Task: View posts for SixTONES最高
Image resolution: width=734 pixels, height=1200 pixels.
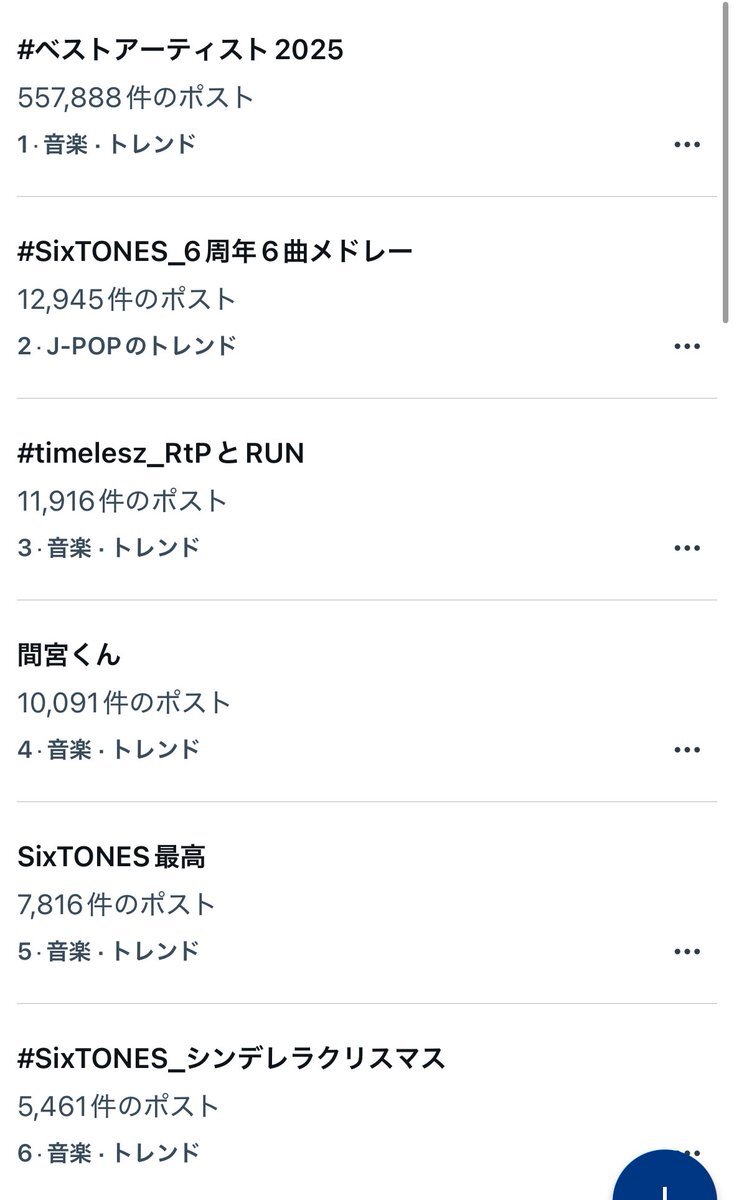Action: pos(112,857)
